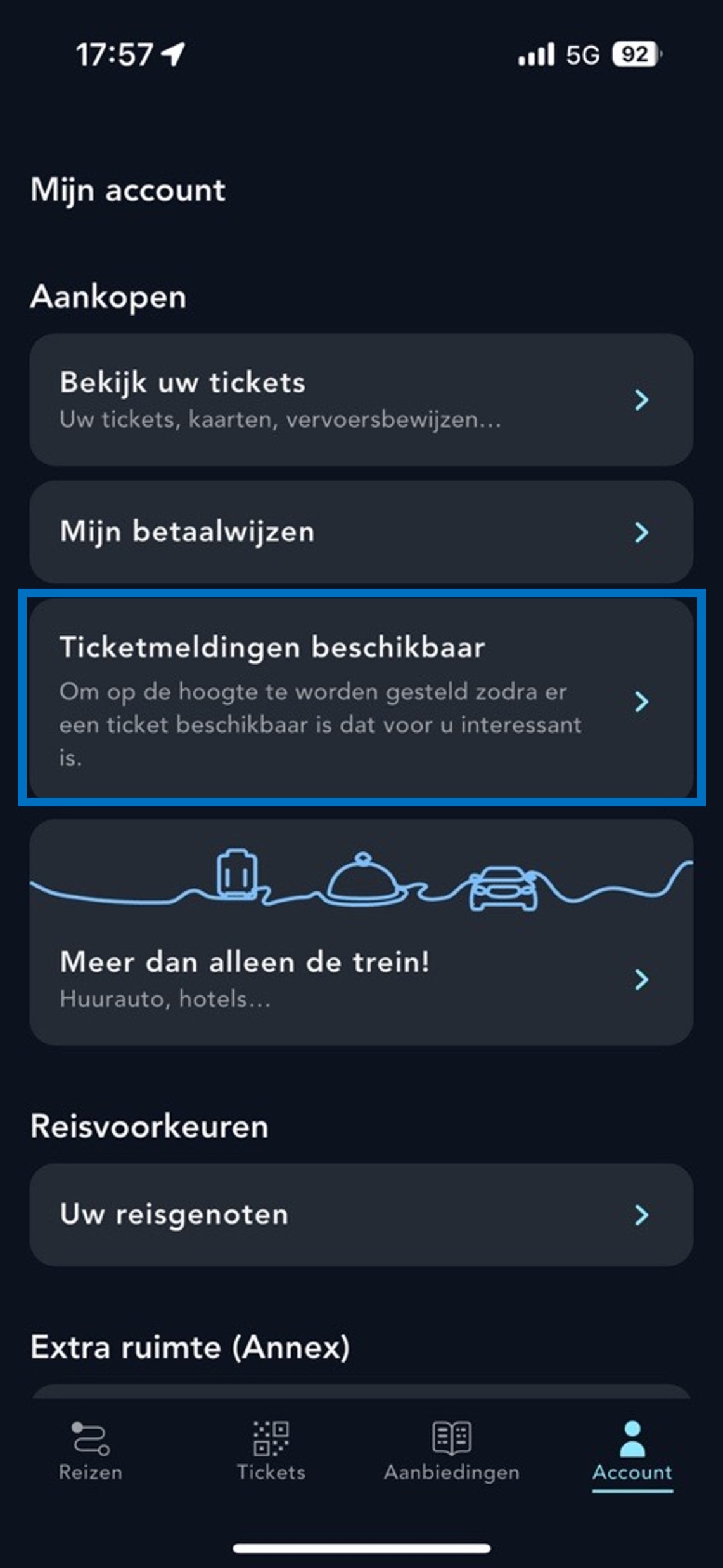This screenshot has height=1568, width=723.
Task: Open the Meer dan alleen de trein card
Action: pos(361,933)
